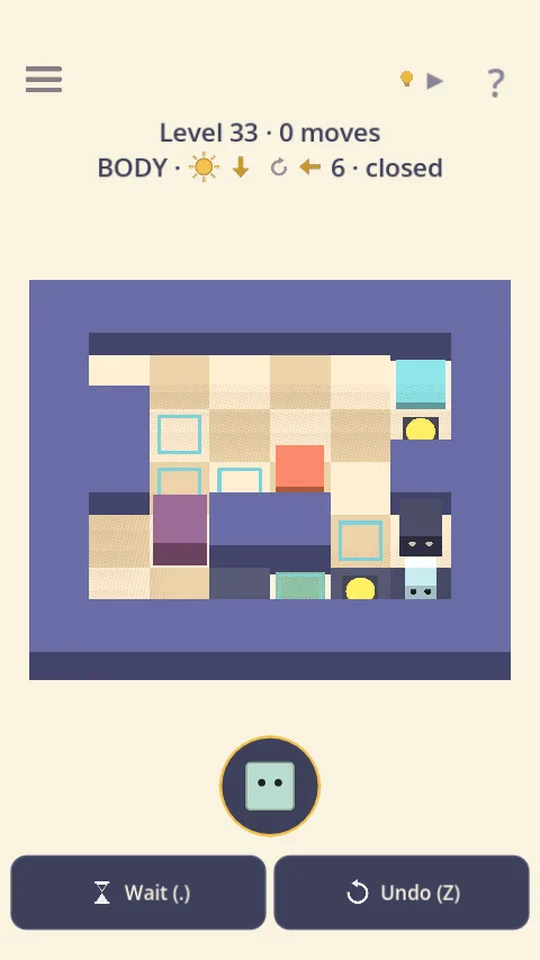Open the question mark help
540x960 pixels.
(x=495, y=83)
